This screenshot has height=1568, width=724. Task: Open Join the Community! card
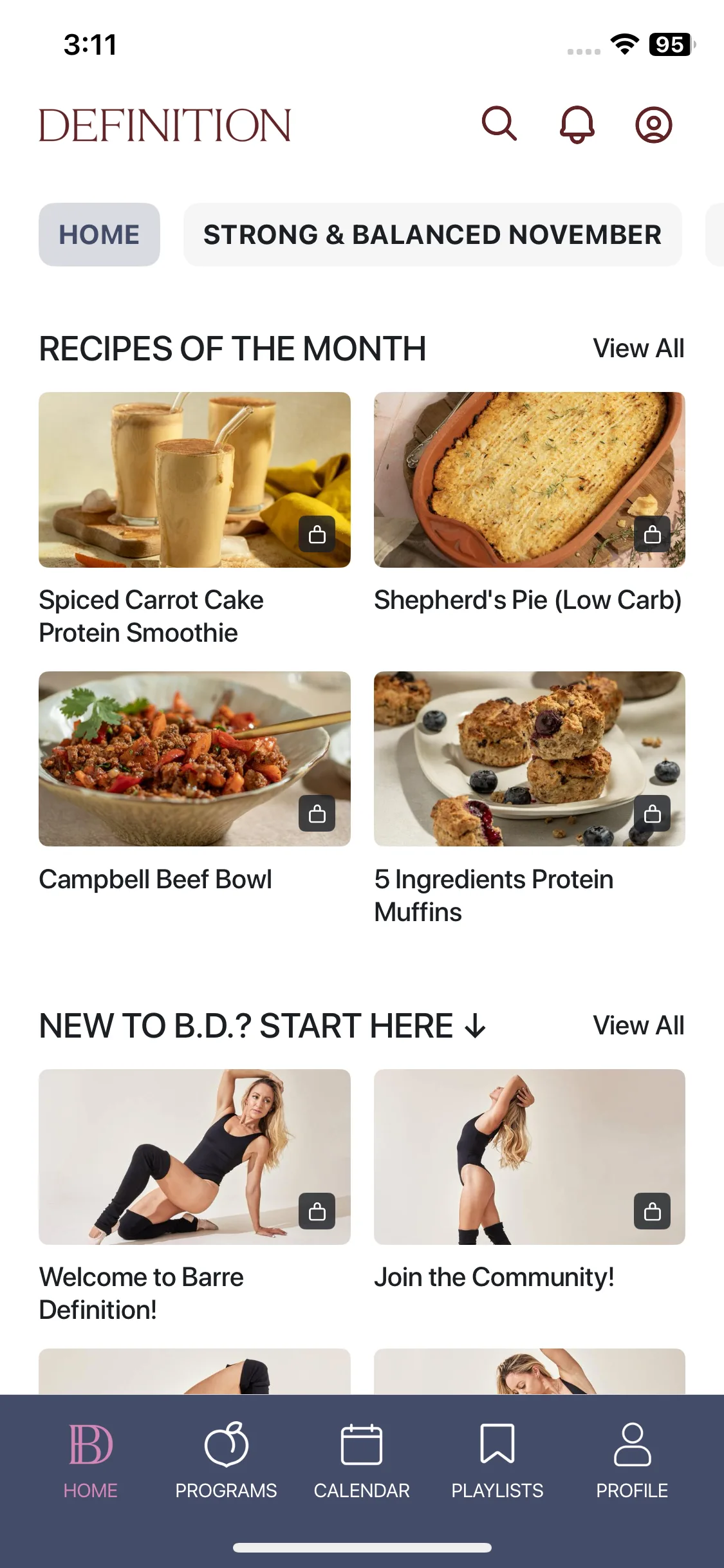click(x=529, y=1157)
